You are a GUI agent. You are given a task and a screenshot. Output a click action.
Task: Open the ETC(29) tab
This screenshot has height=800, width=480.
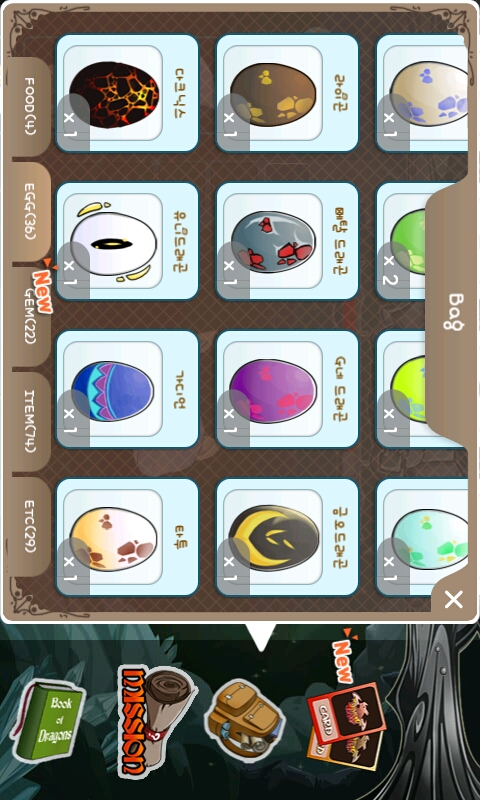[x=29, y=527]
